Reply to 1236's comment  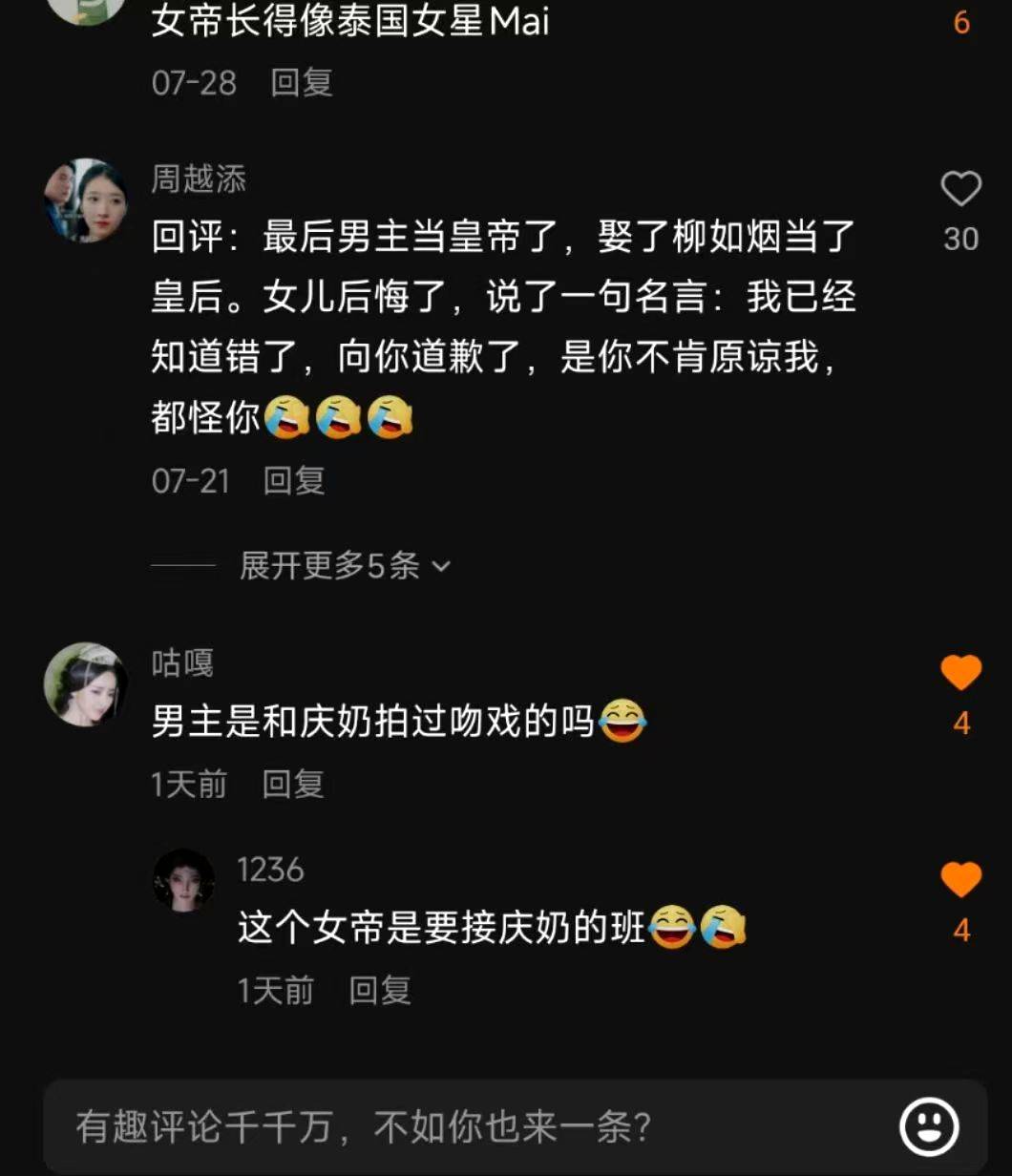380,991
